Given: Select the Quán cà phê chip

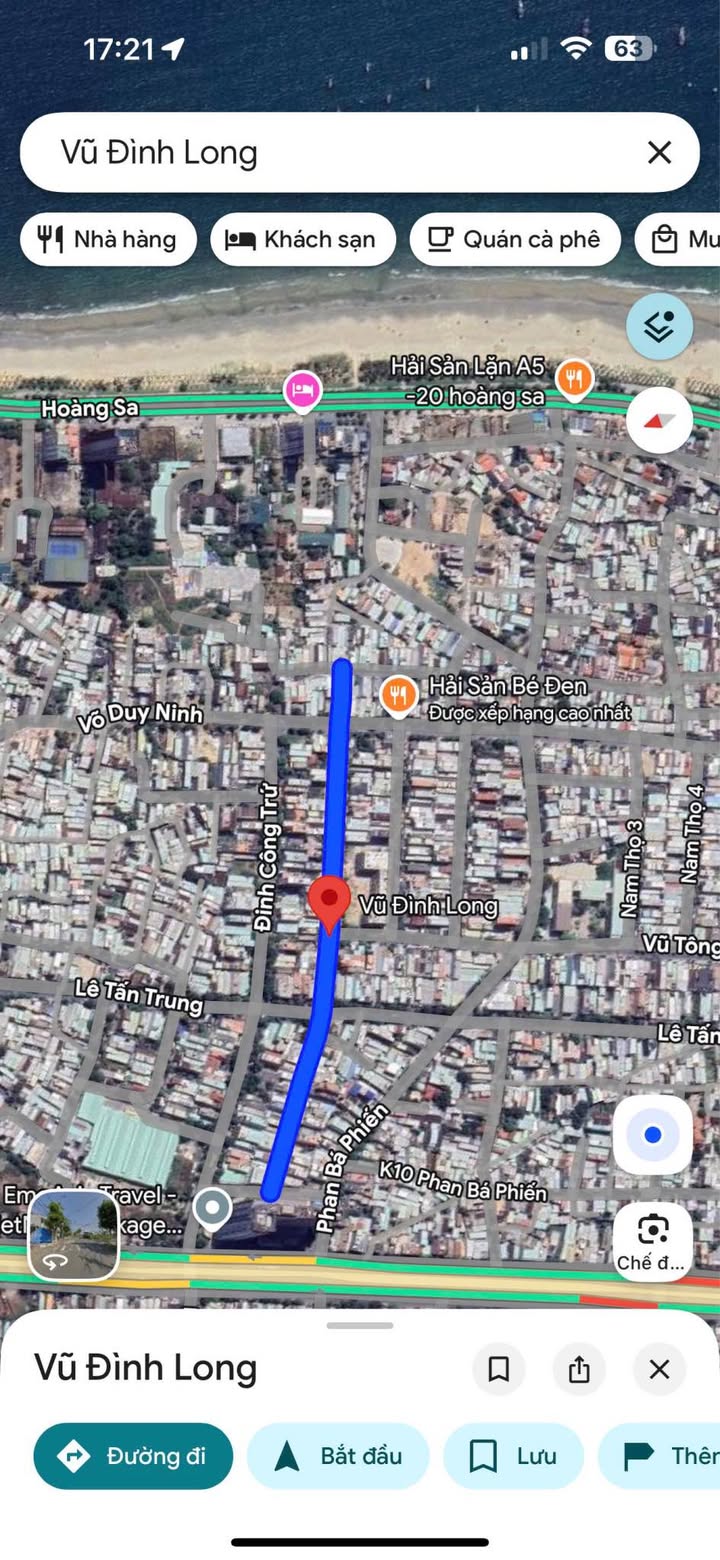Looking at the screenshot, I should click(x=515, y=239).
